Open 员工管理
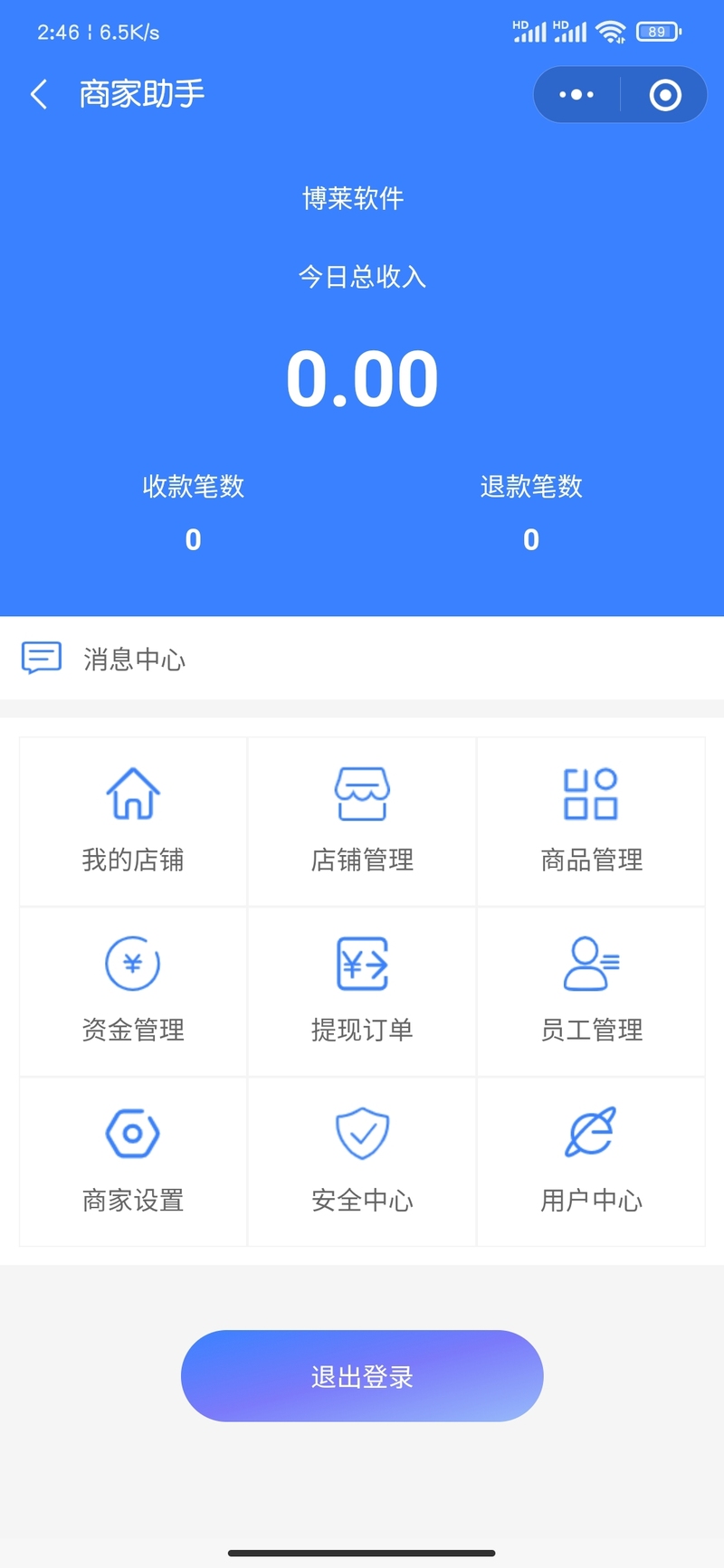 click(591, 992)
